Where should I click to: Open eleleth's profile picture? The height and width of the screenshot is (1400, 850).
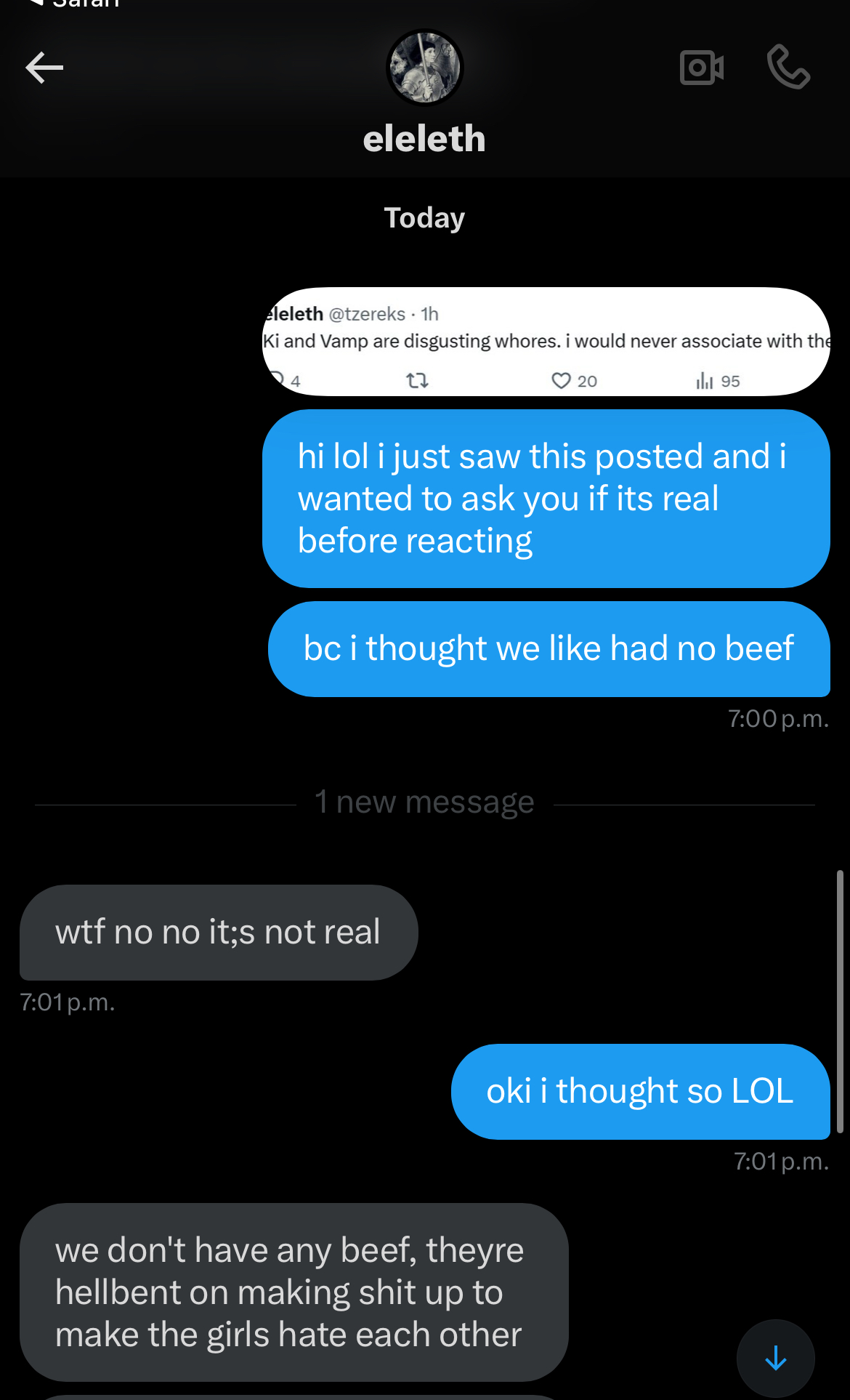pos(424,68)
